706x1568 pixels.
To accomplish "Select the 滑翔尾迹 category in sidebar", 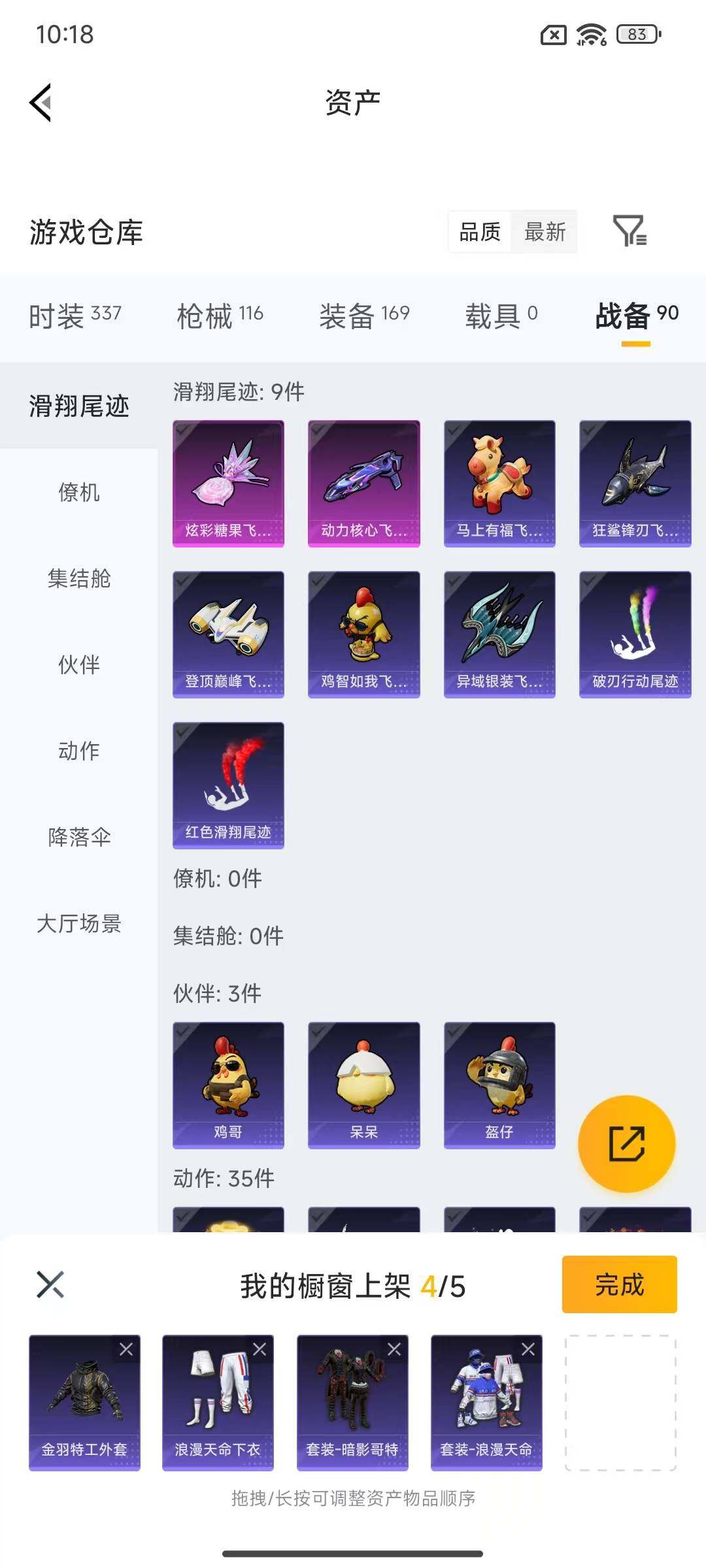I will (78, 405).
